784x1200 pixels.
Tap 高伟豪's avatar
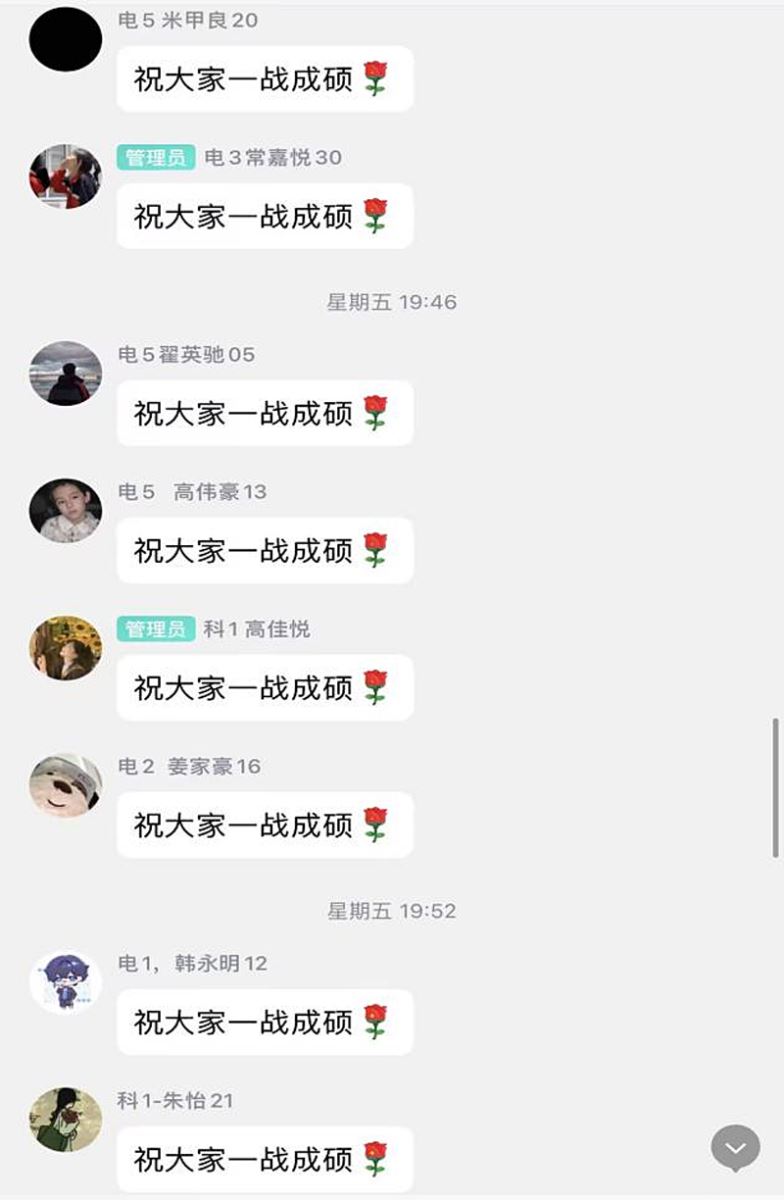pyautogui.click(x=65, y=511)
